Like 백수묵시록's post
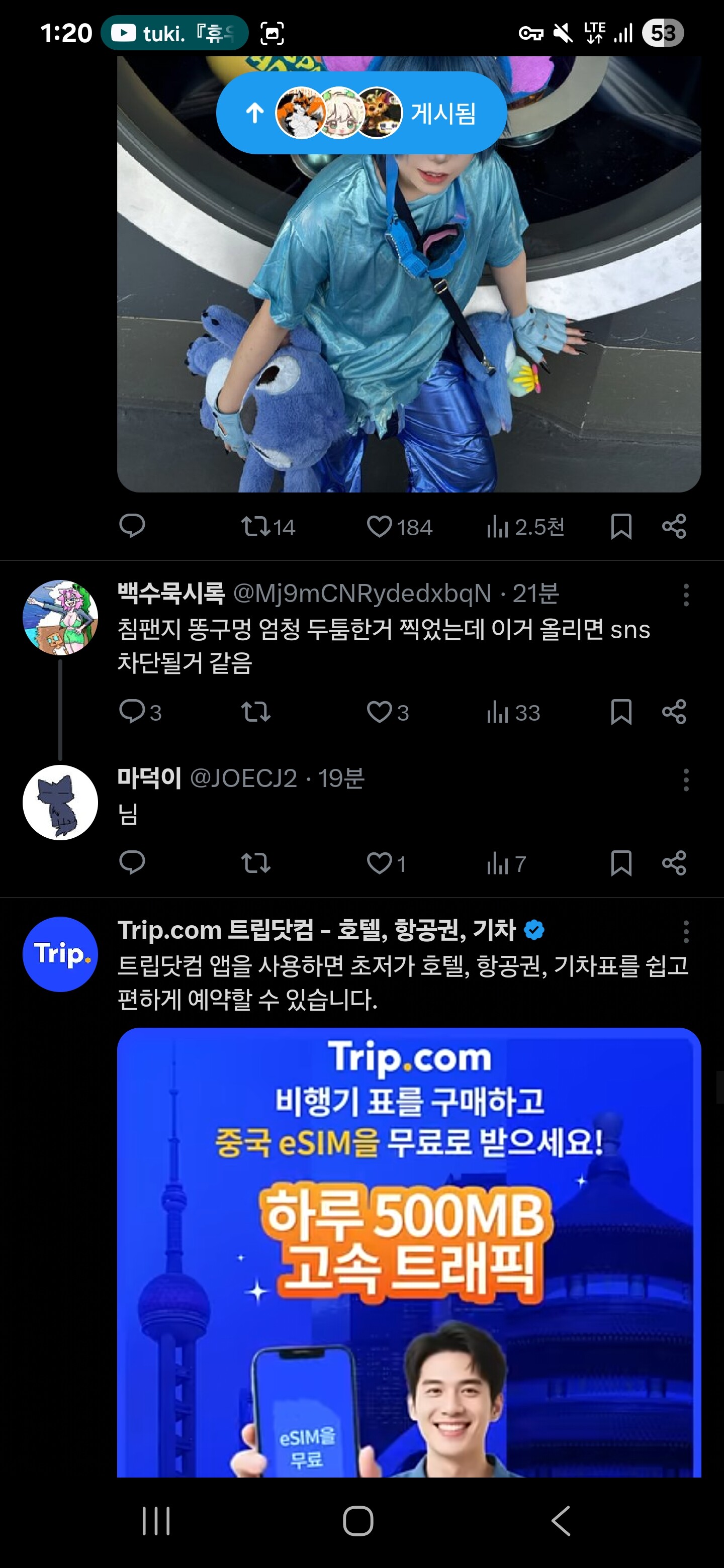This screenshot has width=724, height=1568. tap(380, 712)
